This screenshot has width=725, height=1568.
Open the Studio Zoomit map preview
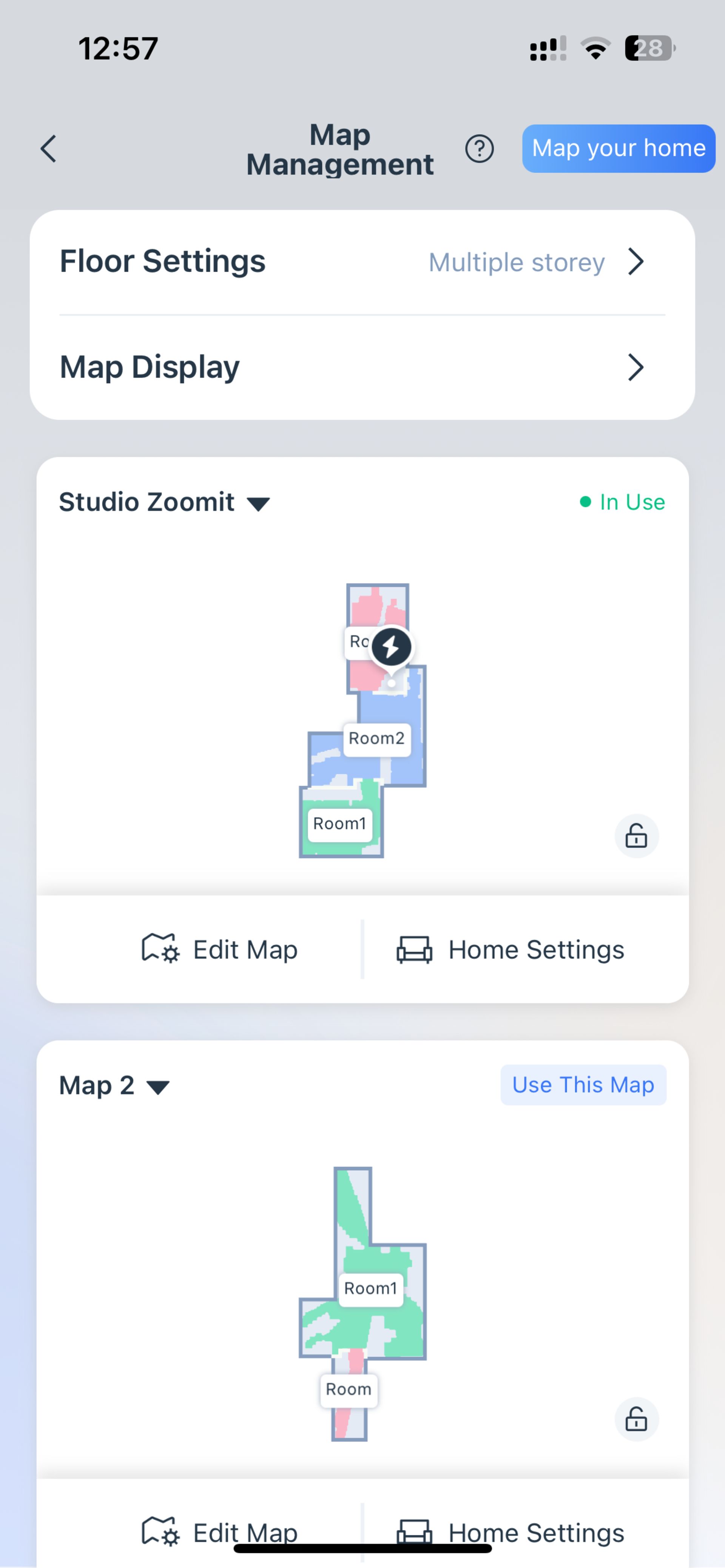362,721
